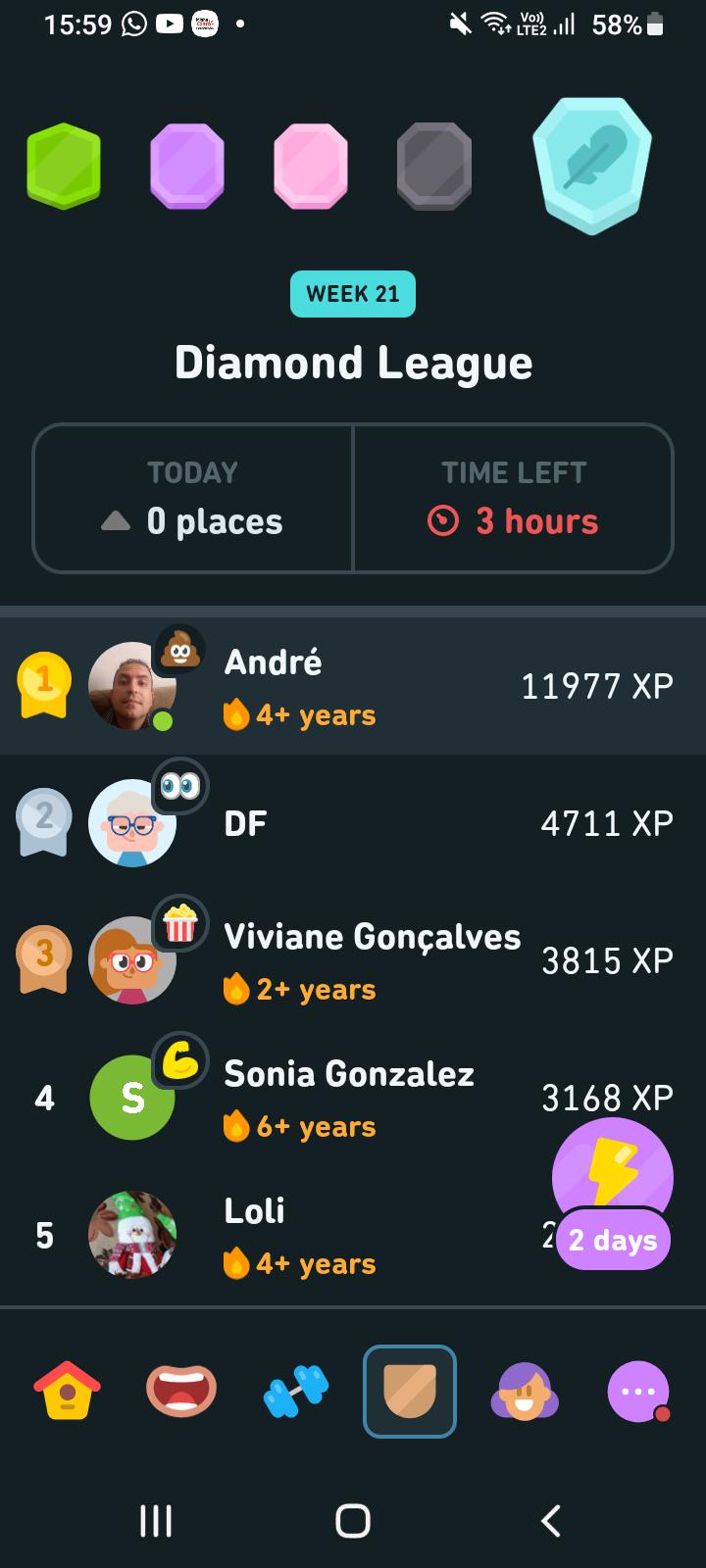The width and height of the screenshot is (706, 1568).
Task: View Viviane Gonçalves's profile
Action: [x=353, y=960]
